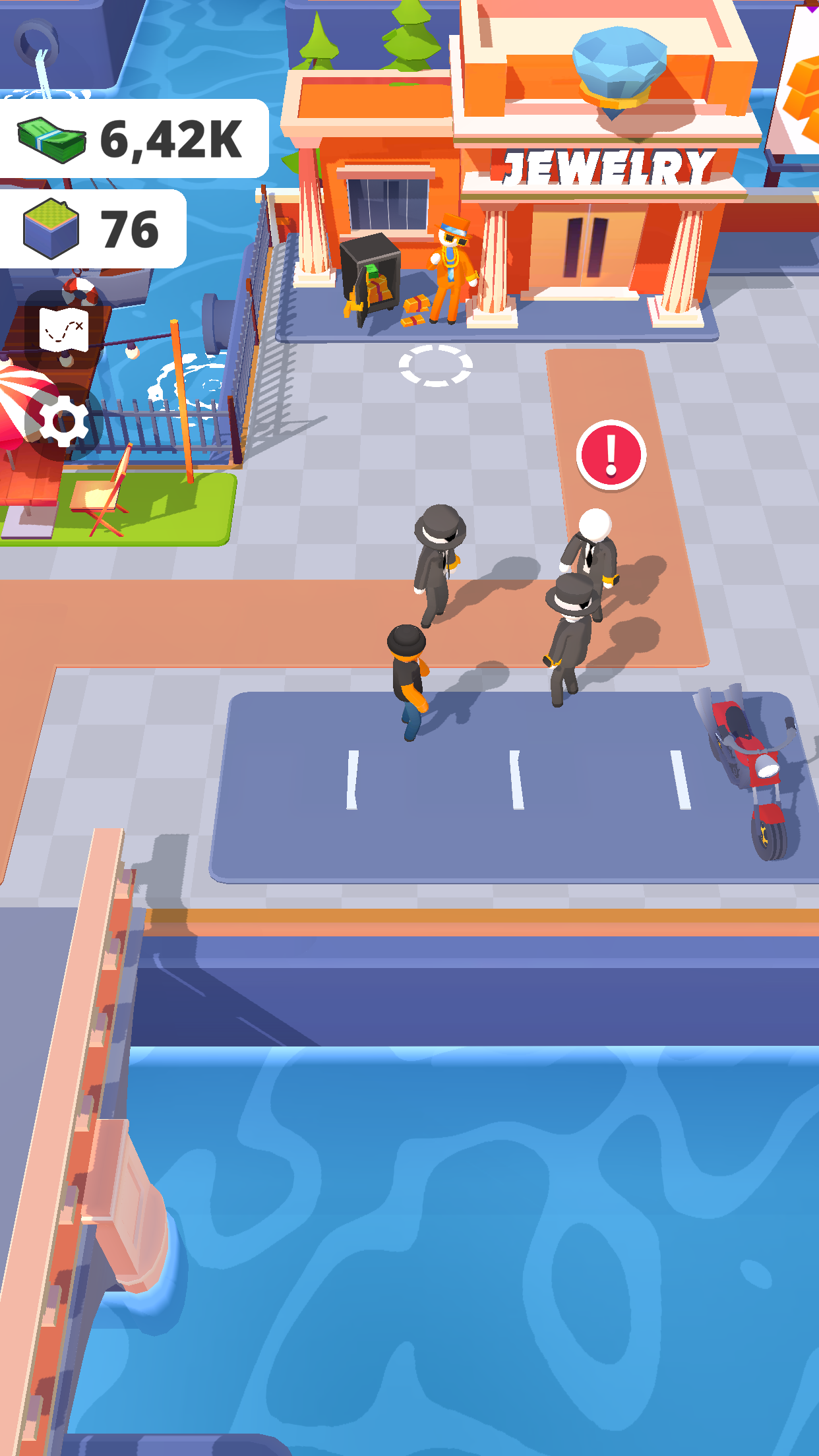Open the treasure map button
This screenshot has width=819, height=1456.
point(63,329)
